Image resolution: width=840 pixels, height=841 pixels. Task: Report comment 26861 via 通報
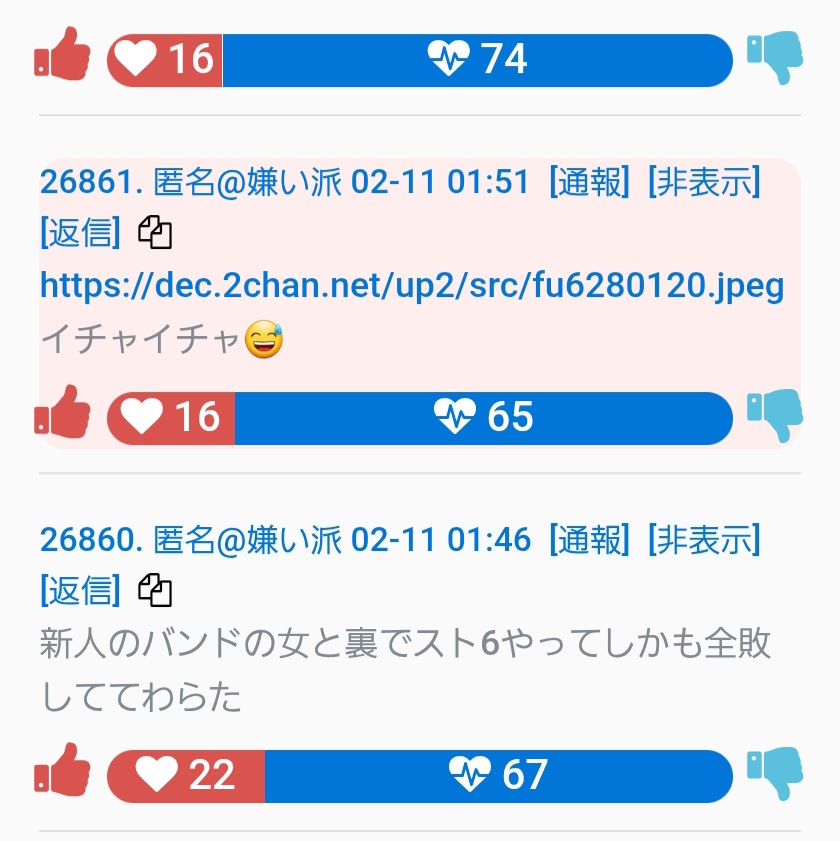590,182
